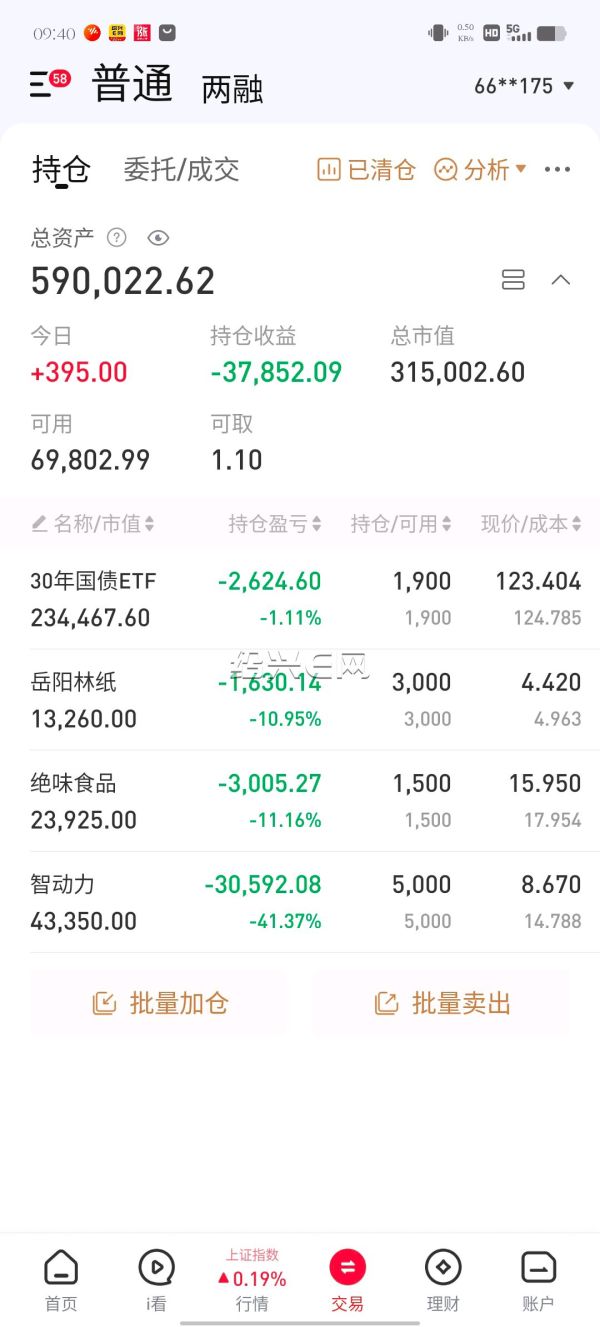The width and height of the screenshot is (600, 1327).
Task: Switch to the 行情 market tab
Action: pos(252,1280)
